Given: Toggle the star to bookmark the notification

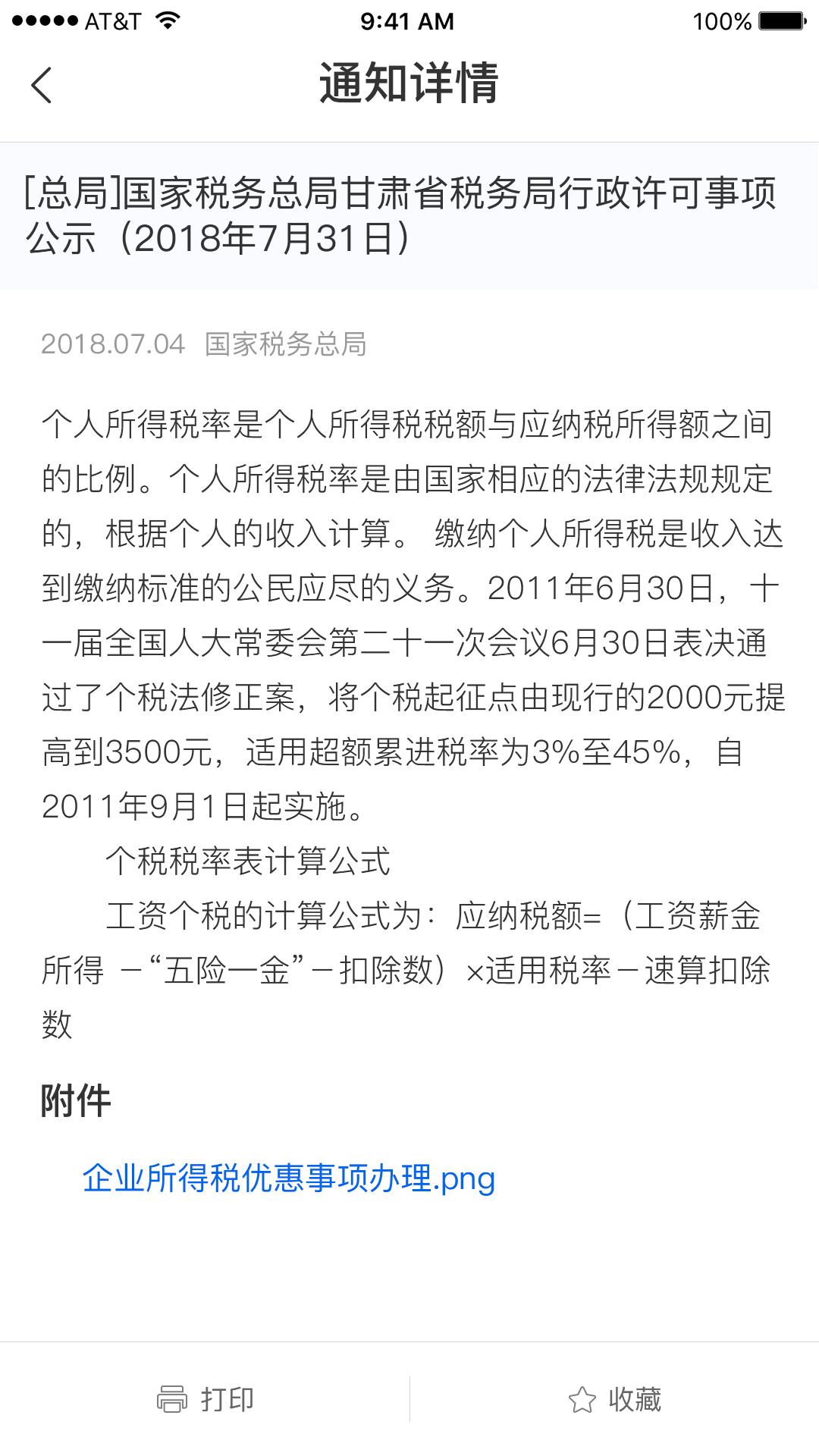Looking at the screenshot, I should click(x=582, y=1400).
